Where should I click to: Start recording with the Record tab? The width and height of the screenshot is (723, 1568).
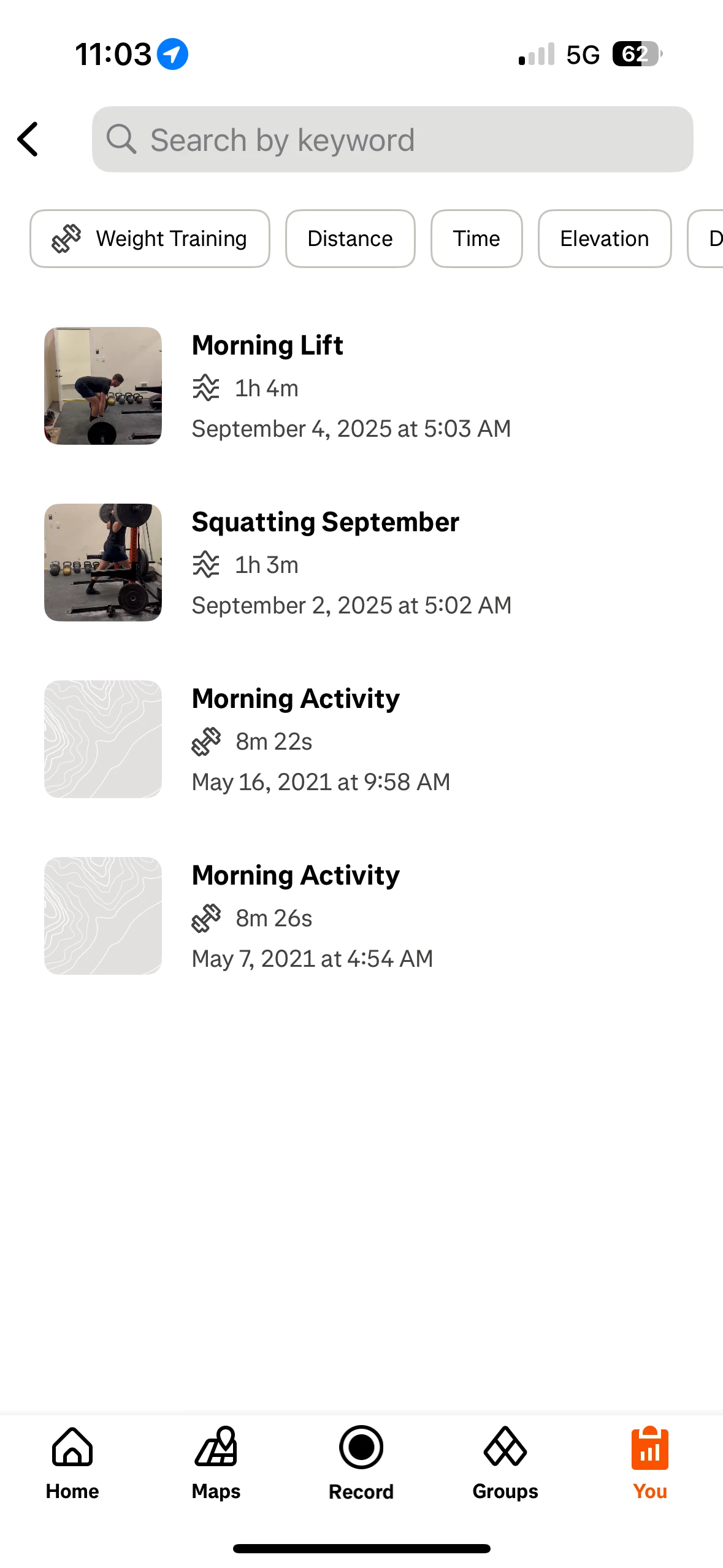[361, 1463]
